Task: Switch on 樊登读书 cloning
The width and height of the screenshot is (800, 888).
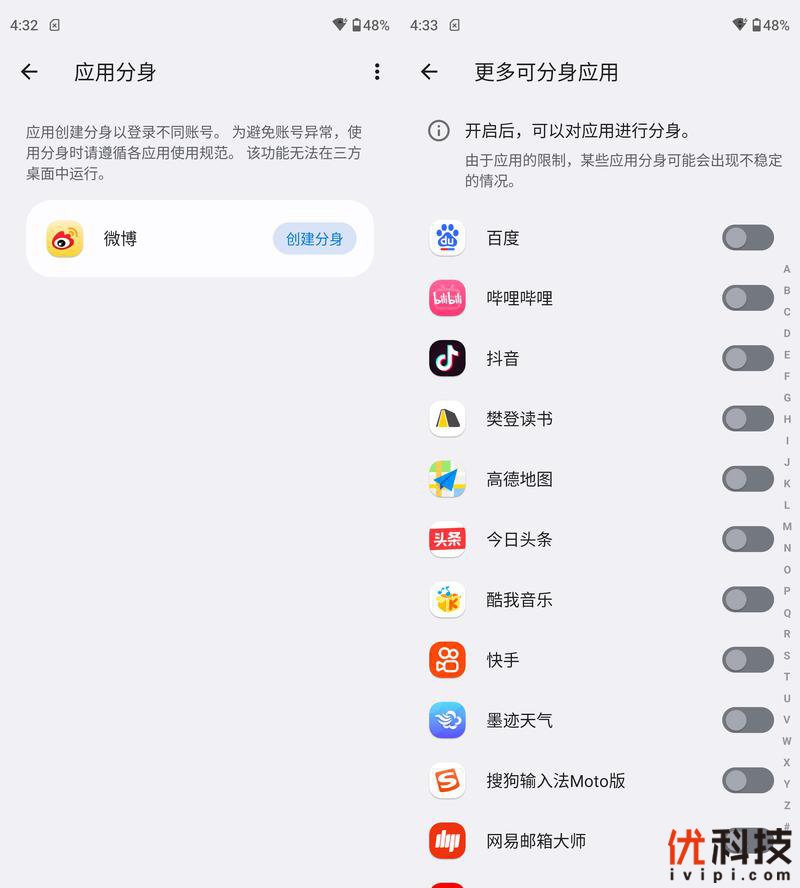Action: 747,419
